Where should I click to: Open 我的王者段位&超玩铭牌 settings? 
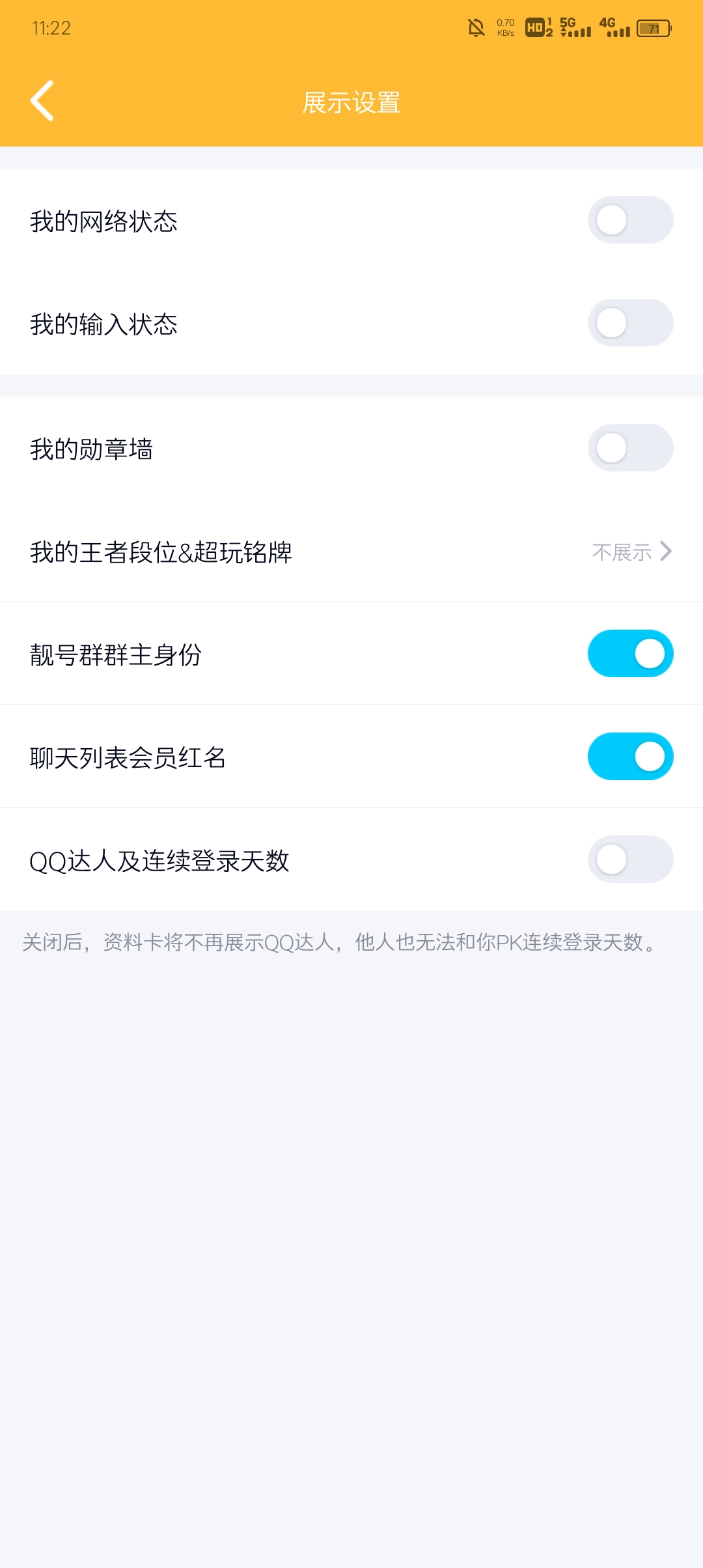pyautogui.click(x=351, y=552)
